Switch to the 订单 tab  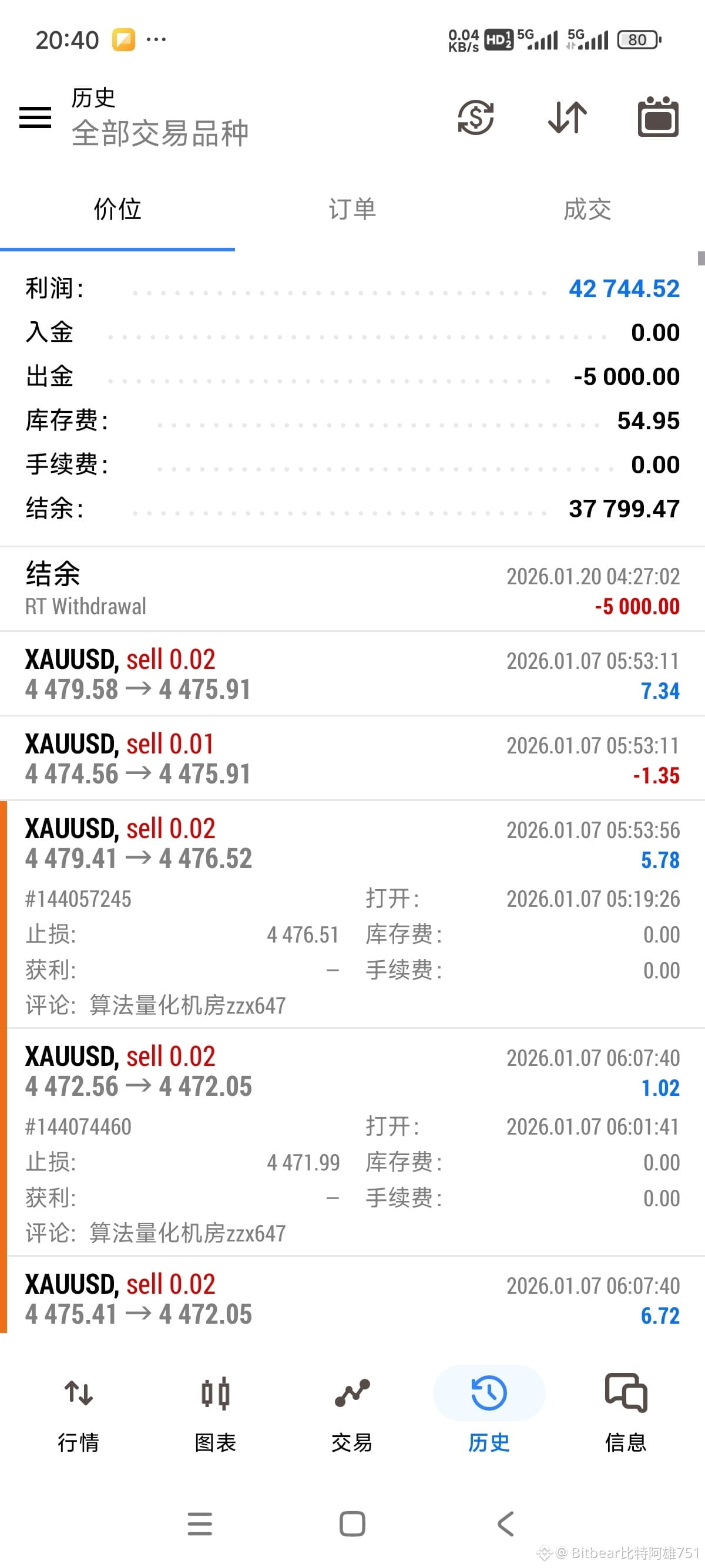352,210
